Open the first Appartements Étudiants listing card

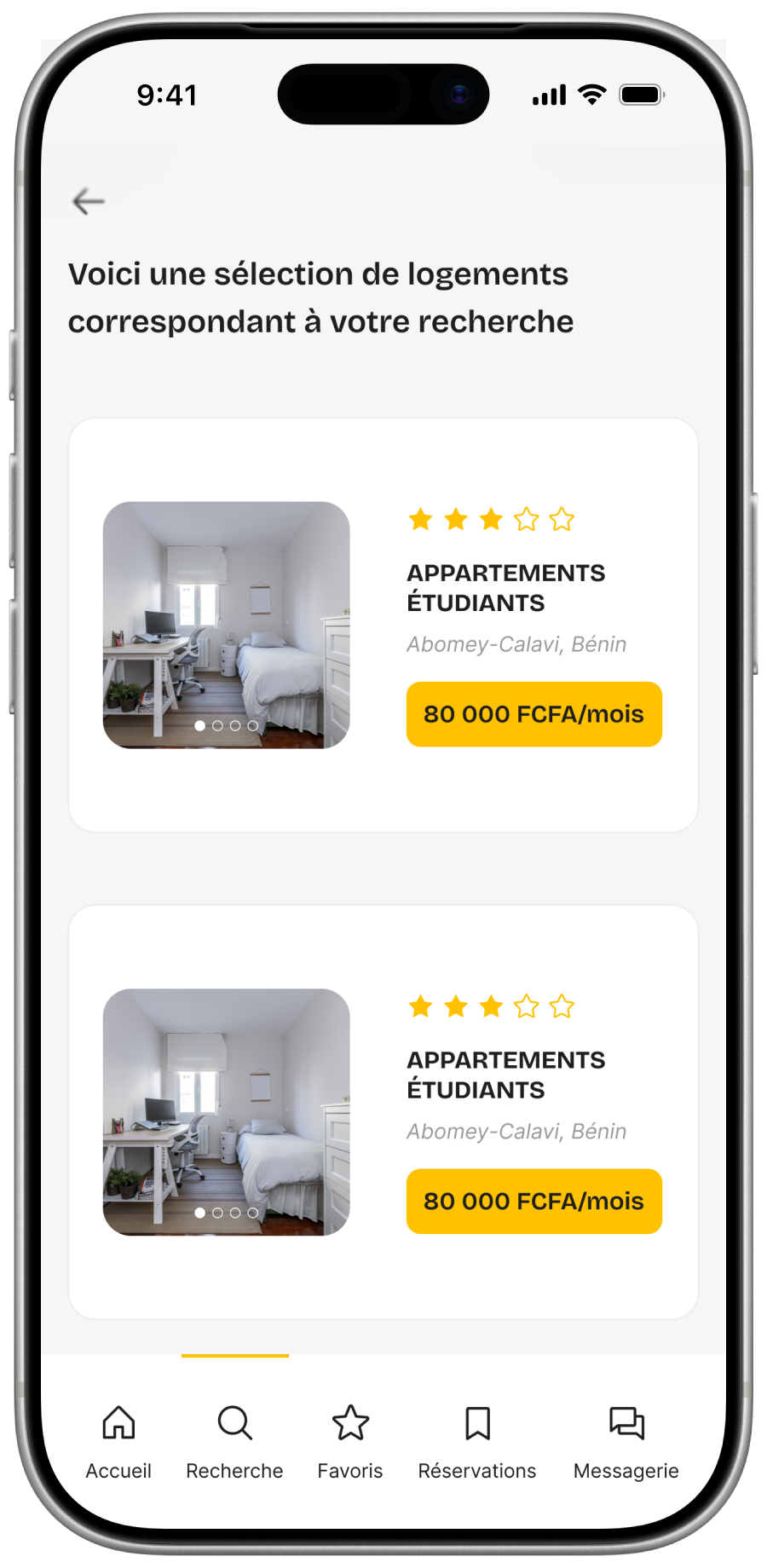[383, 625]
